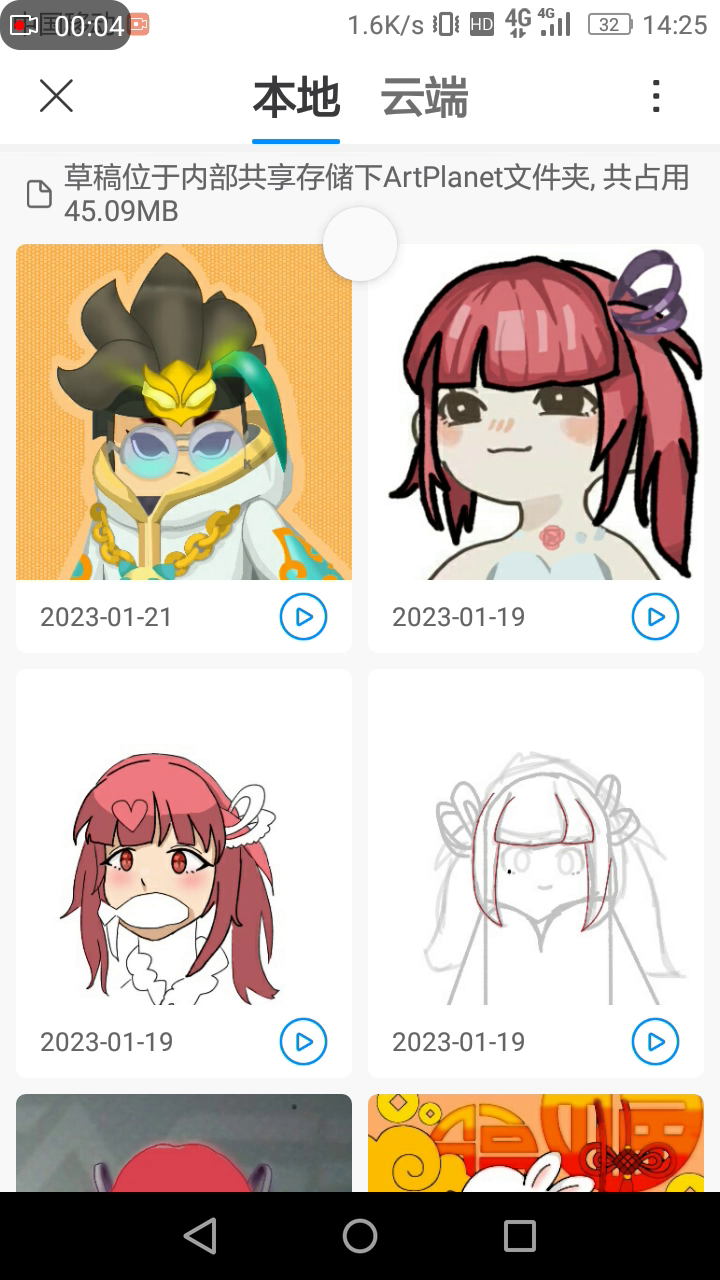Select the 本地 tab
720x1280 pixels.
pyautogui.click(x=296, y=97)
